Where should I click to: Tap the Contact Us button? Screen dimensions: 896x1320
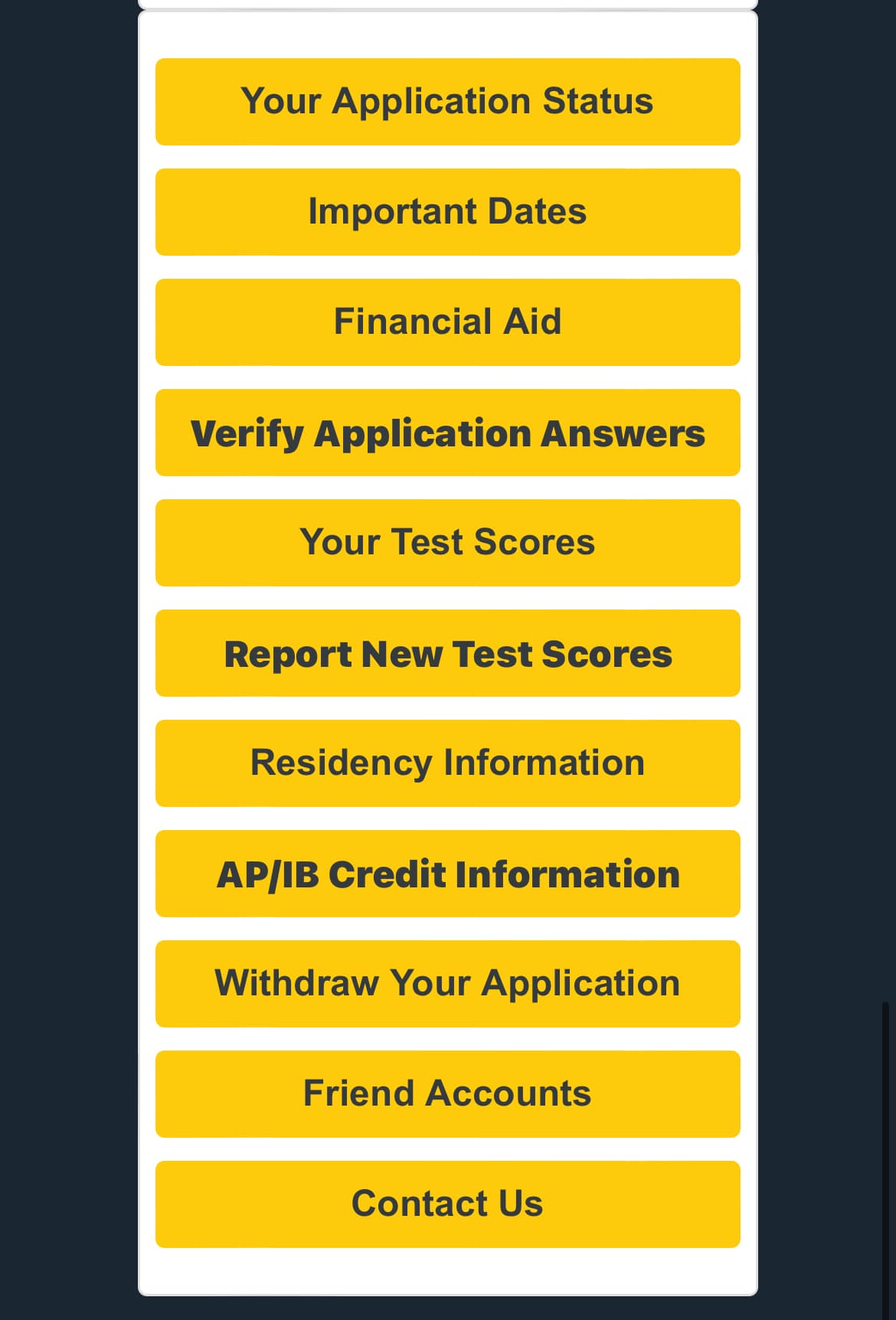tap(447, 1204)
